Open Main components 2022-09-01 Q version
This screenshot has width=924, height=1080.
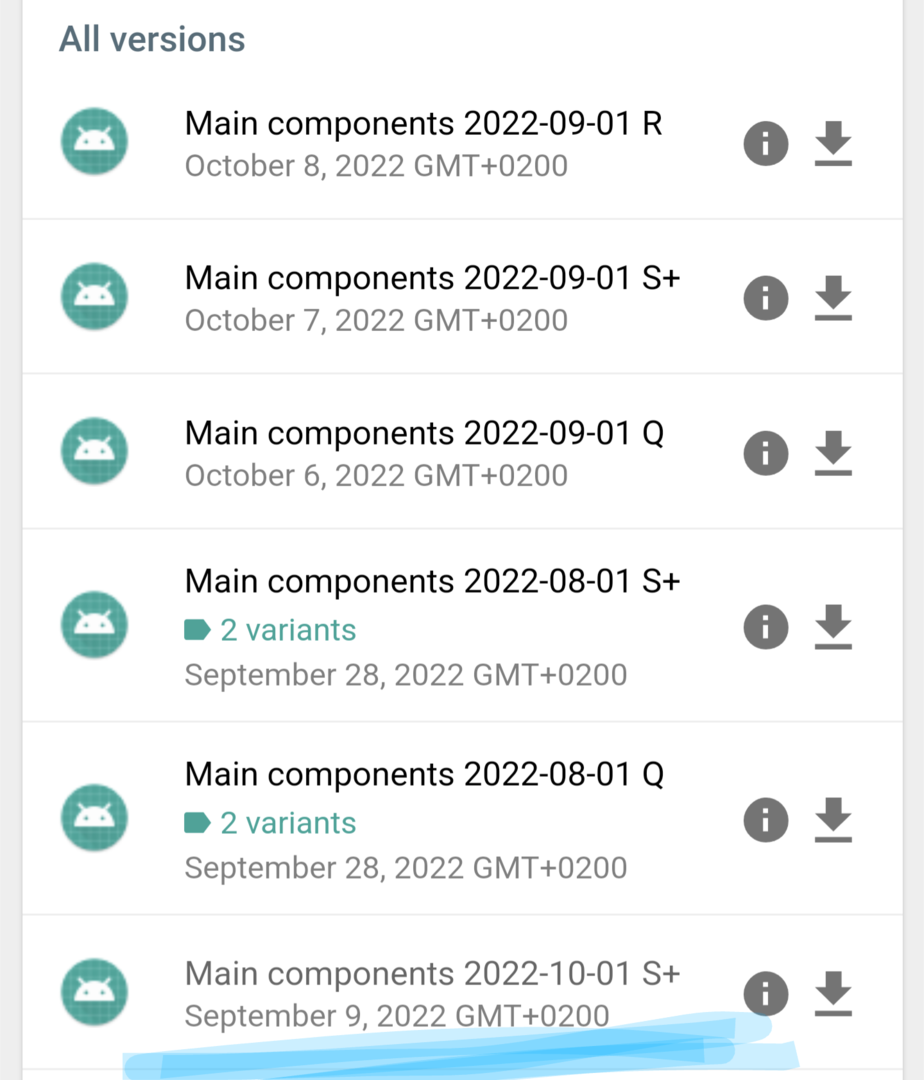424,433
